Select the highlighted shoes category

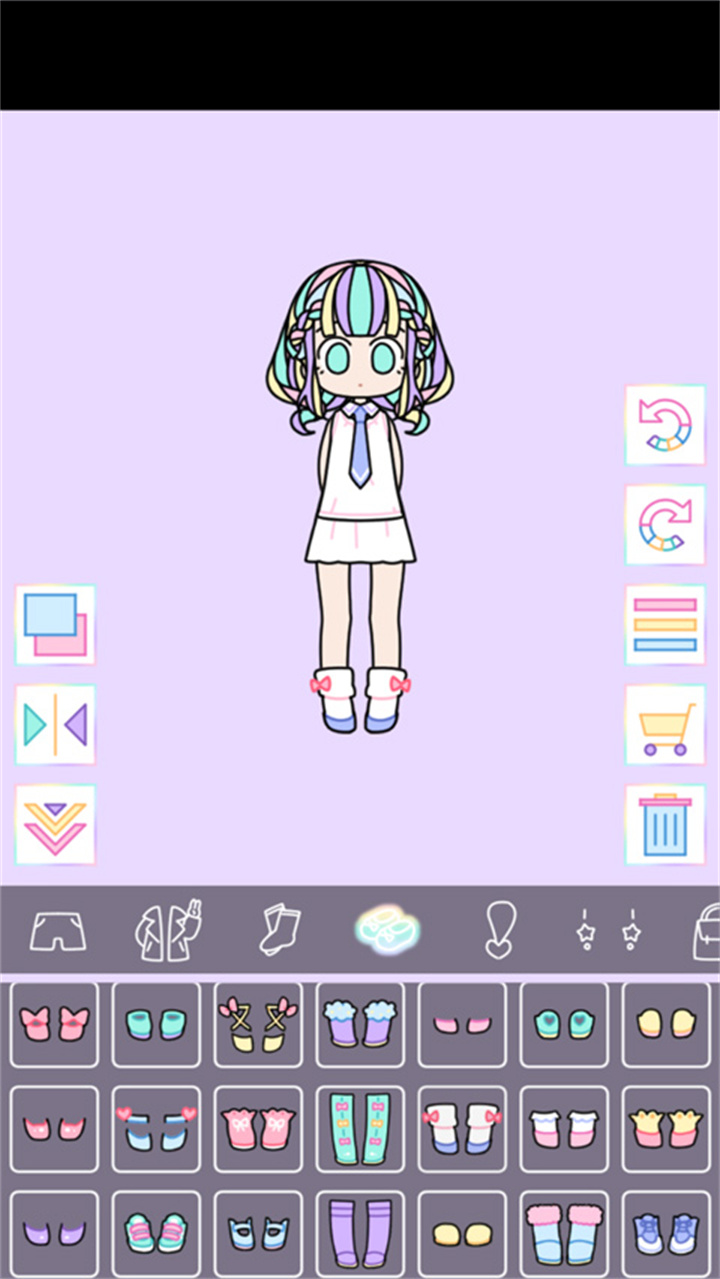pos(386,931)
